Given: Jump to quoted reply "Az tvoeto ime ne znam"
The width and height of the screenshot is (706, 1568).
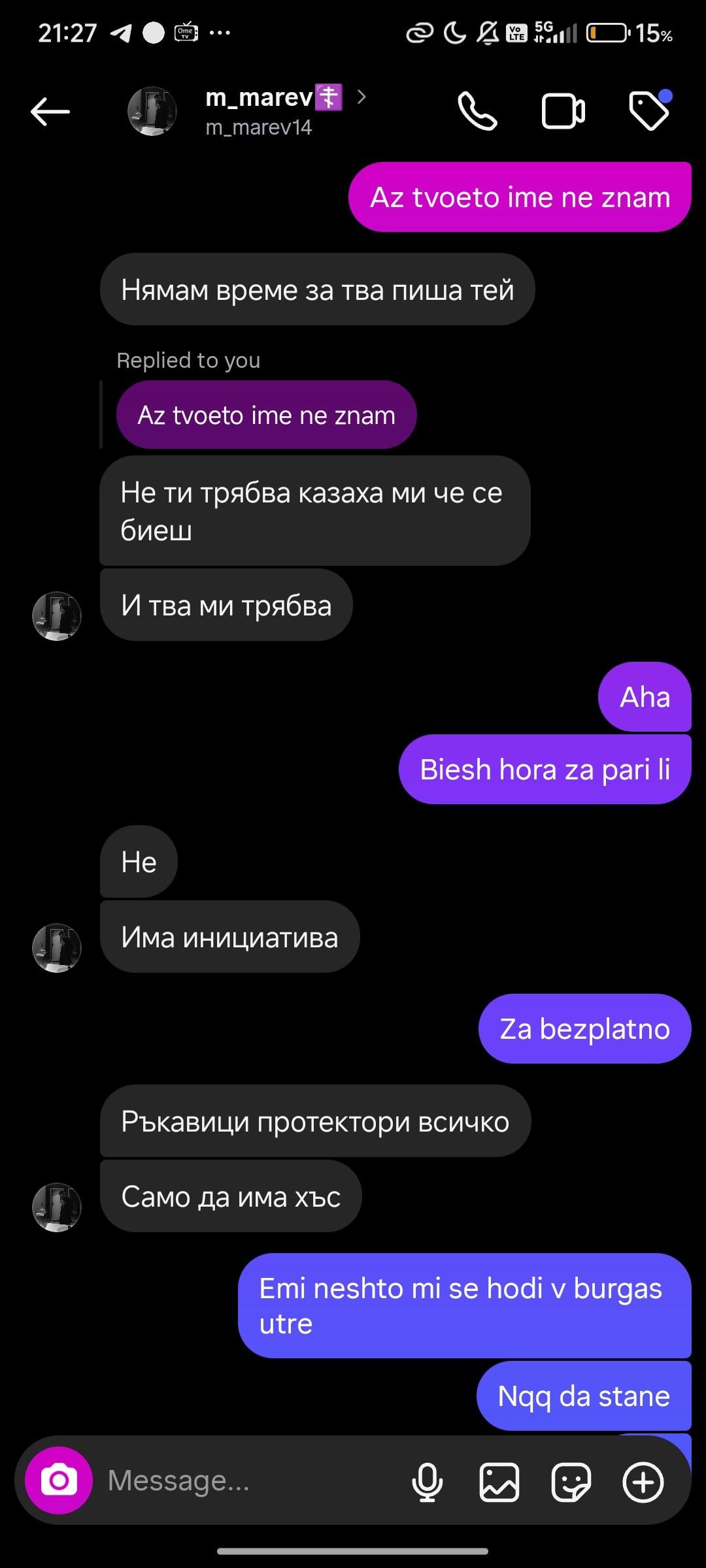Looking at the screenshot, I should [266, 415].
